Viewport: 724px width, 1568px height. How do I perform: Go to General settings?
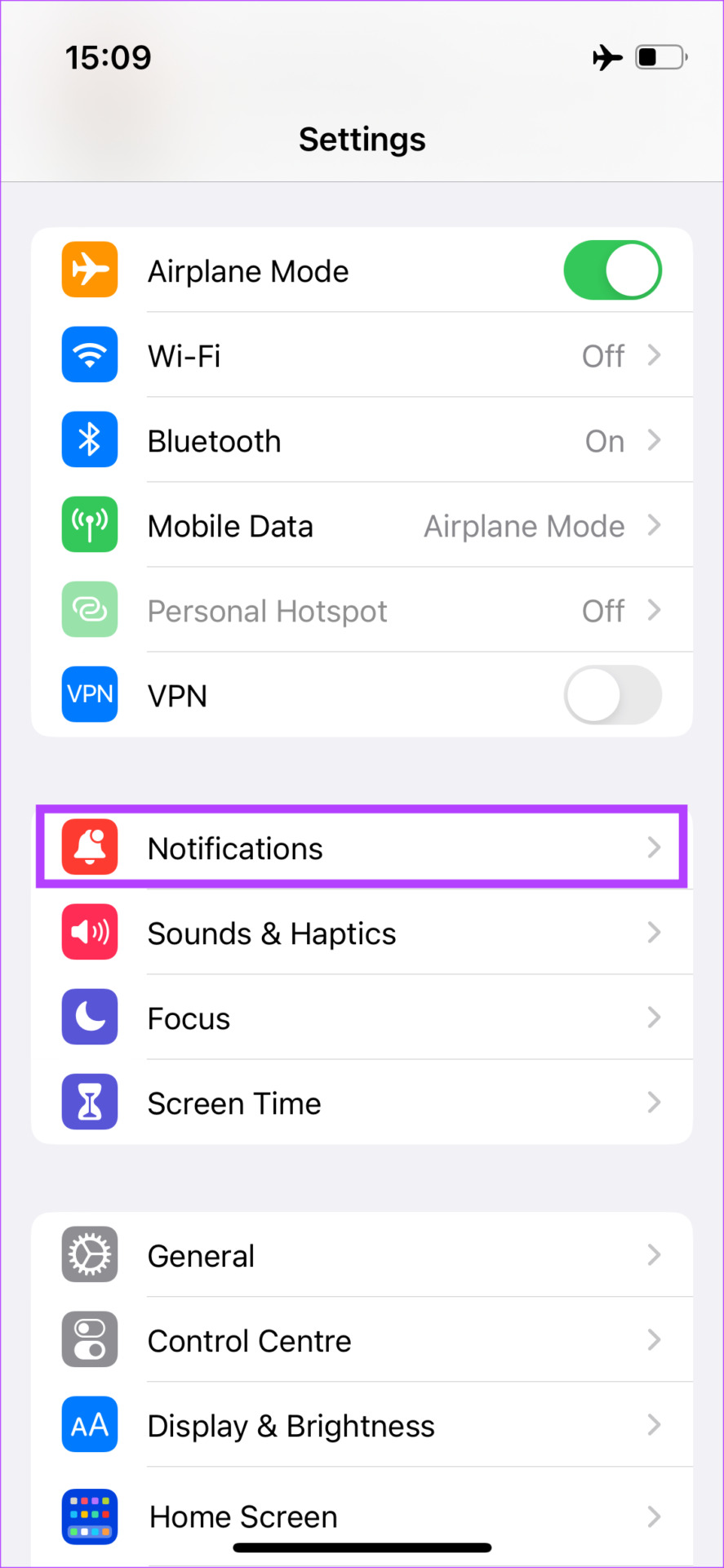click(x=362, y=1254)
